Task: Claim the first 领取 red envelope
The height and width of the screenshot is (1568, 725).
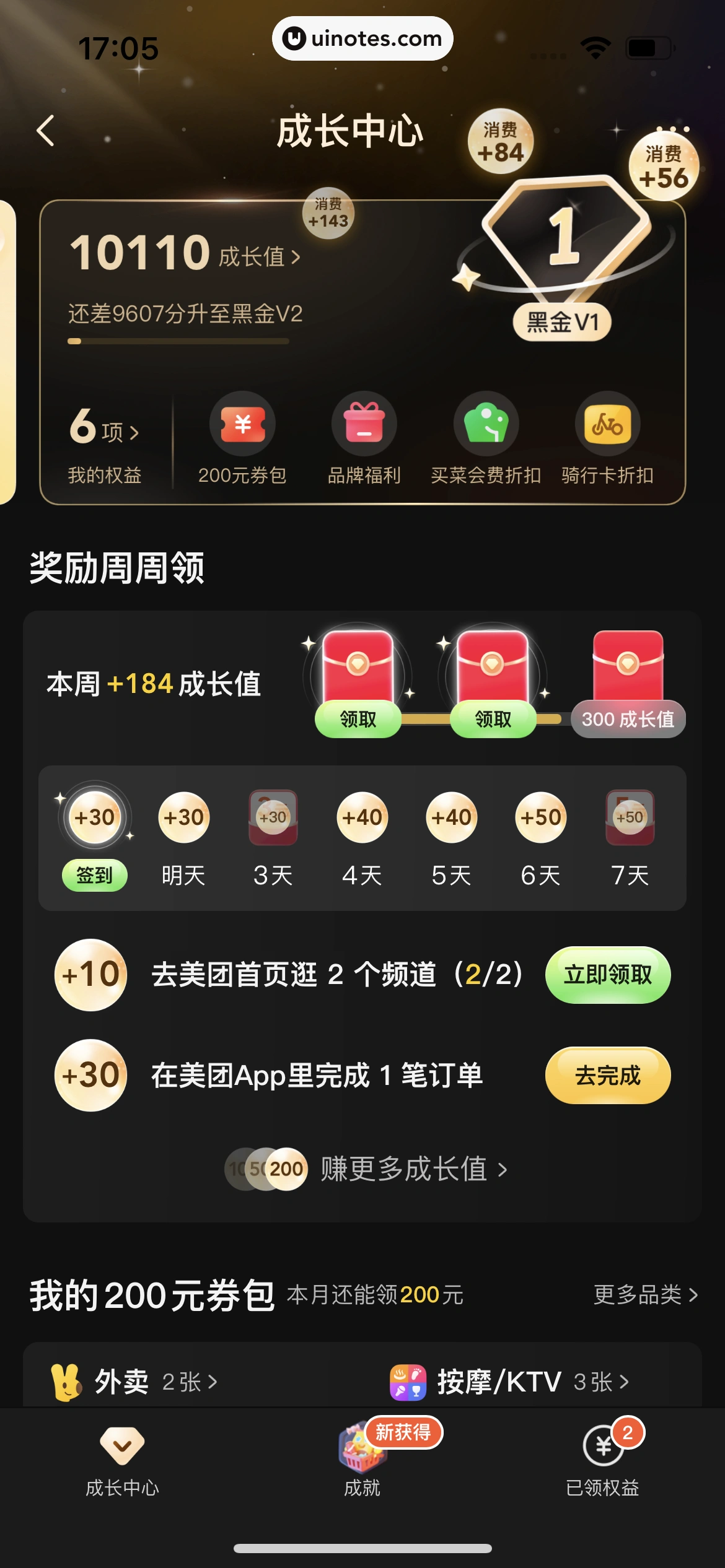Action: pyautogui.click(x=358, y=717)
